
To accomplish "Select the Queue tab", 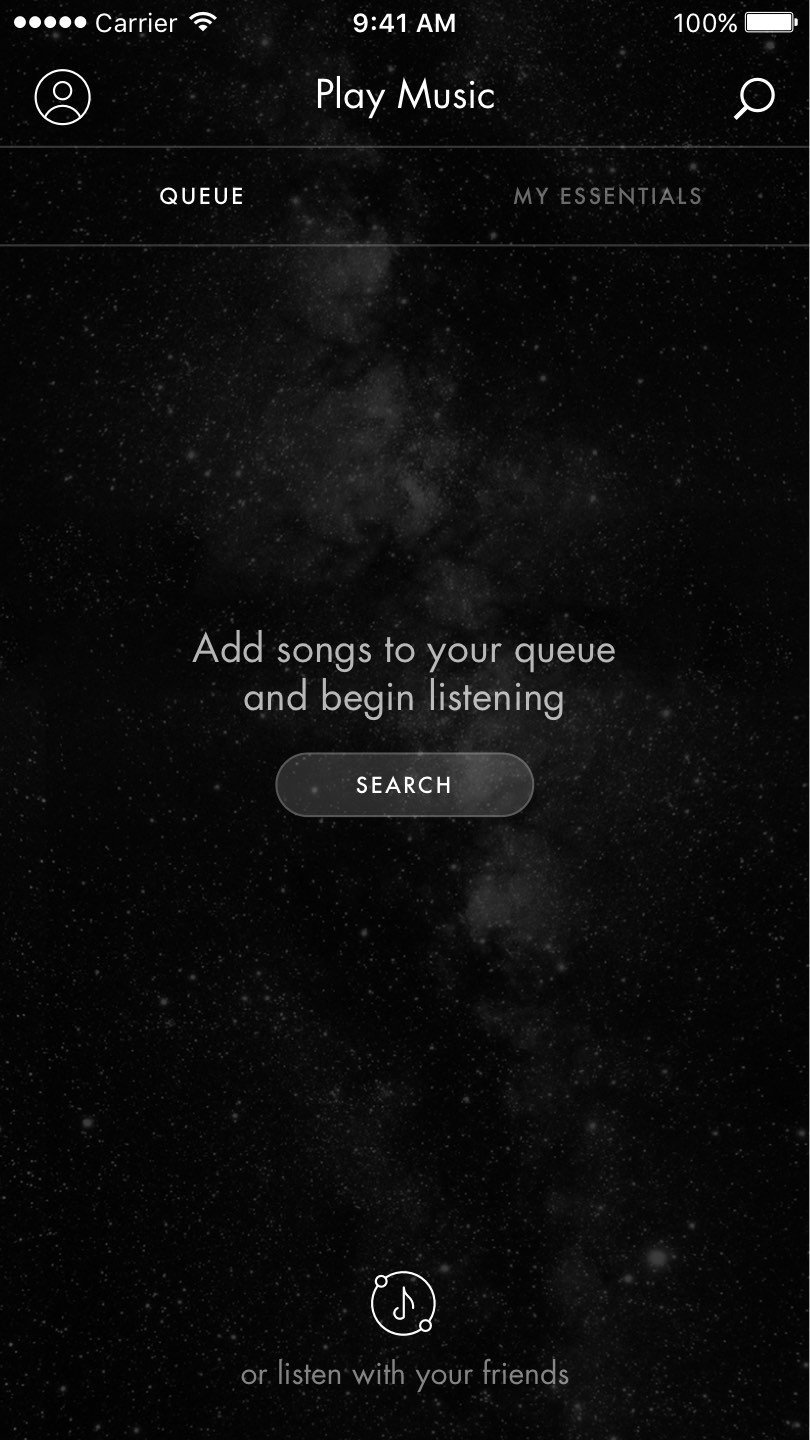I will (202, 196).
